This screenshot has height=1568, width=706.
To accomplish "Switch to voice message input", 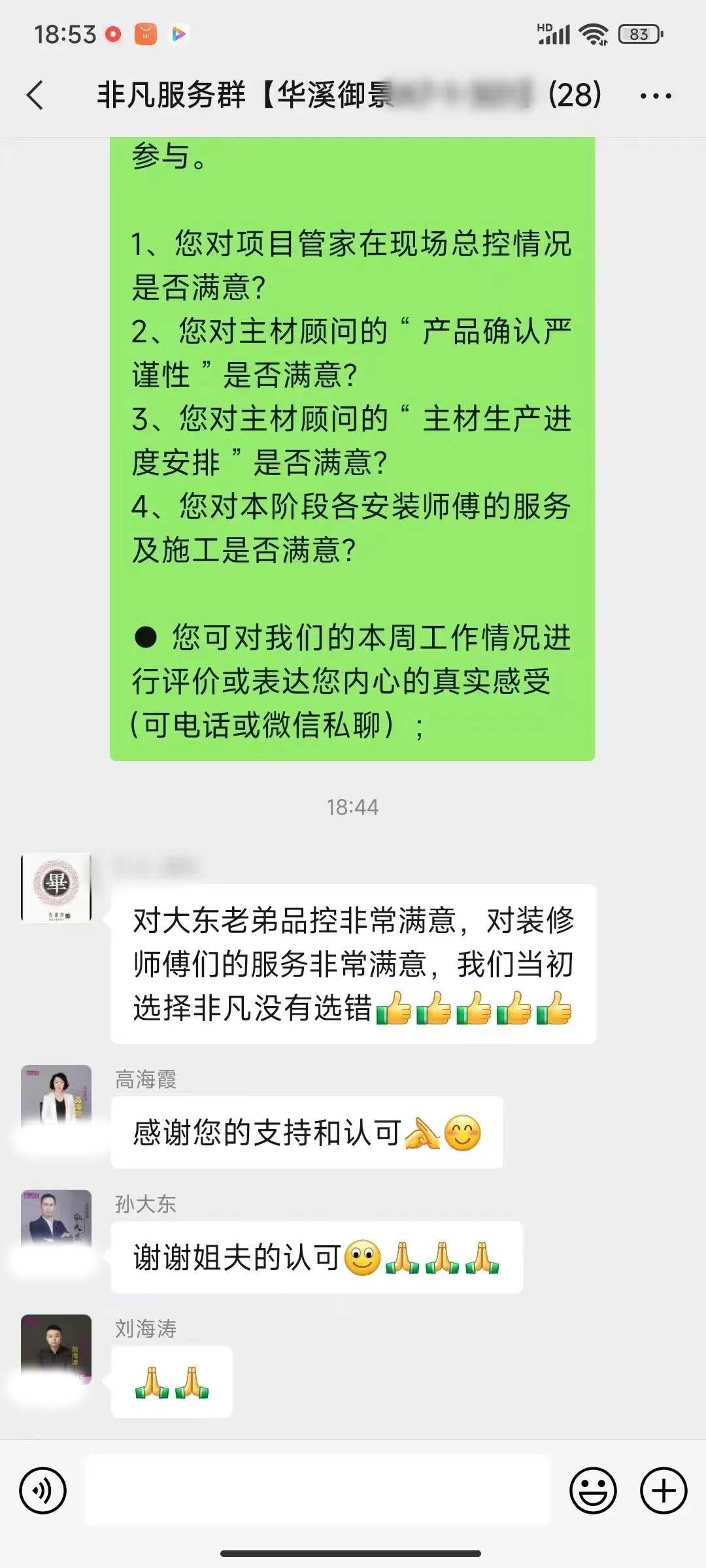I will tap(43, 1491).
